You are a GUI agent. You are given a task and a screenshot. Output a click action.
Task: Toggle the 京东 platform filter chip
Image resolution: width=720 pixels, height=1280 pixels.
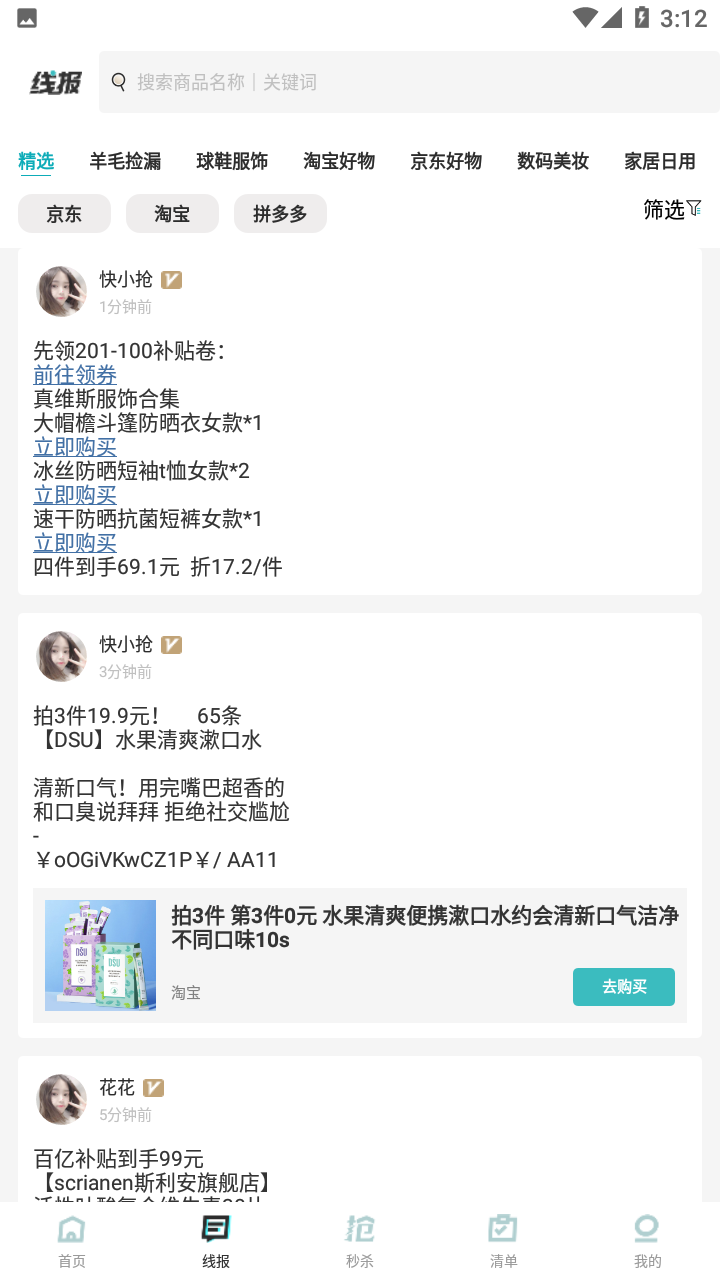click(x=64, y=213)
